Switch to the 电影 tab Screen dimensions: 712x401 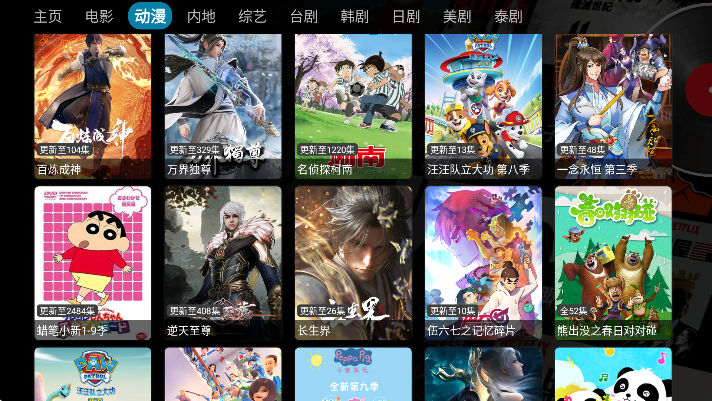pyautogui.click(x=99, y=16)
